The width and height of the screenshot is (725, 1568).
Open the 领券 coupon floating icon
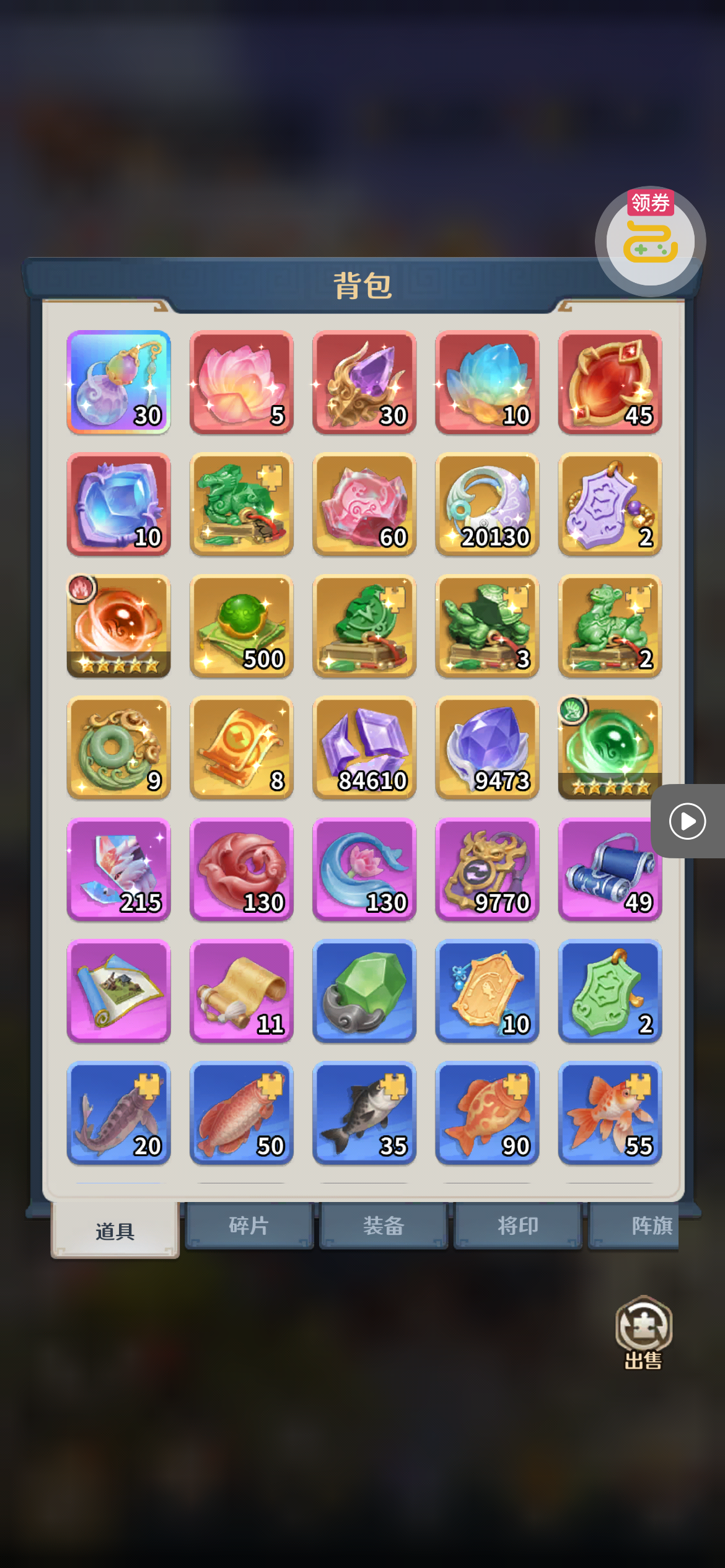[650, 241]
